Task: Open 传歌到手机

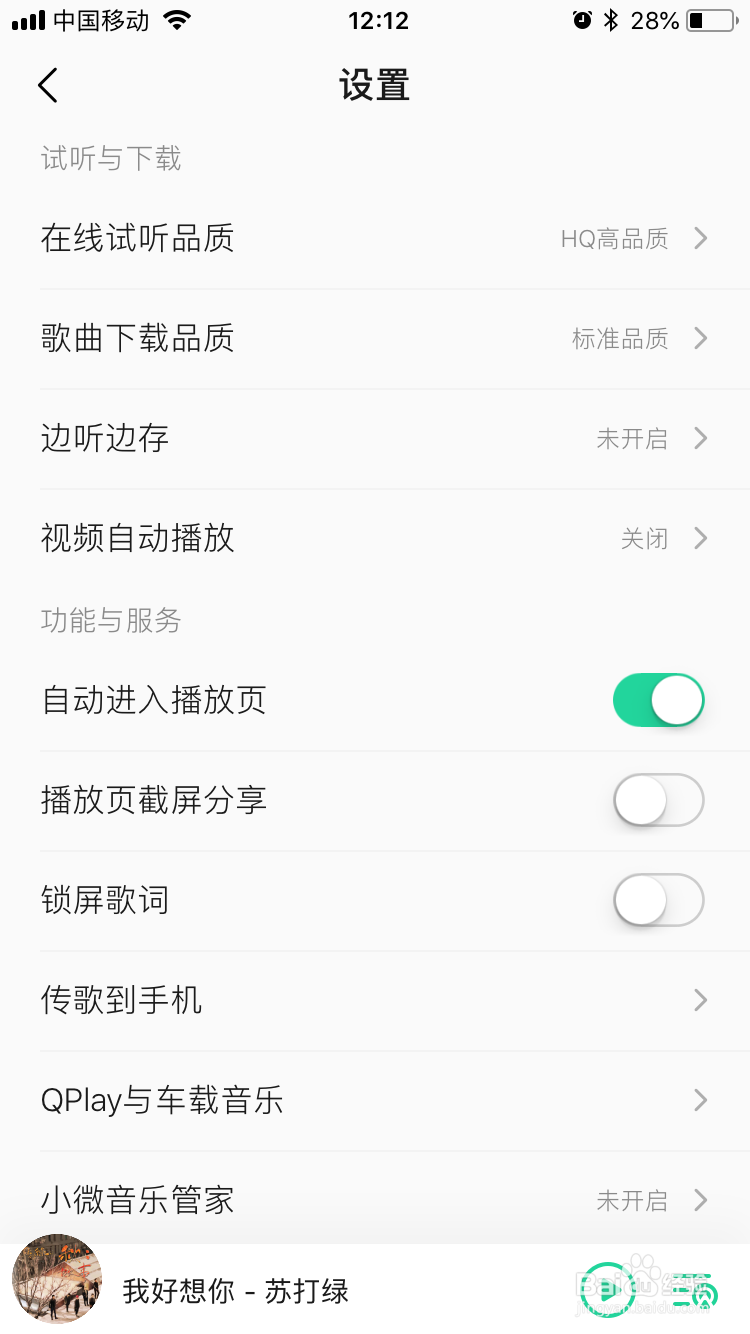Action: pos(375,1001)
